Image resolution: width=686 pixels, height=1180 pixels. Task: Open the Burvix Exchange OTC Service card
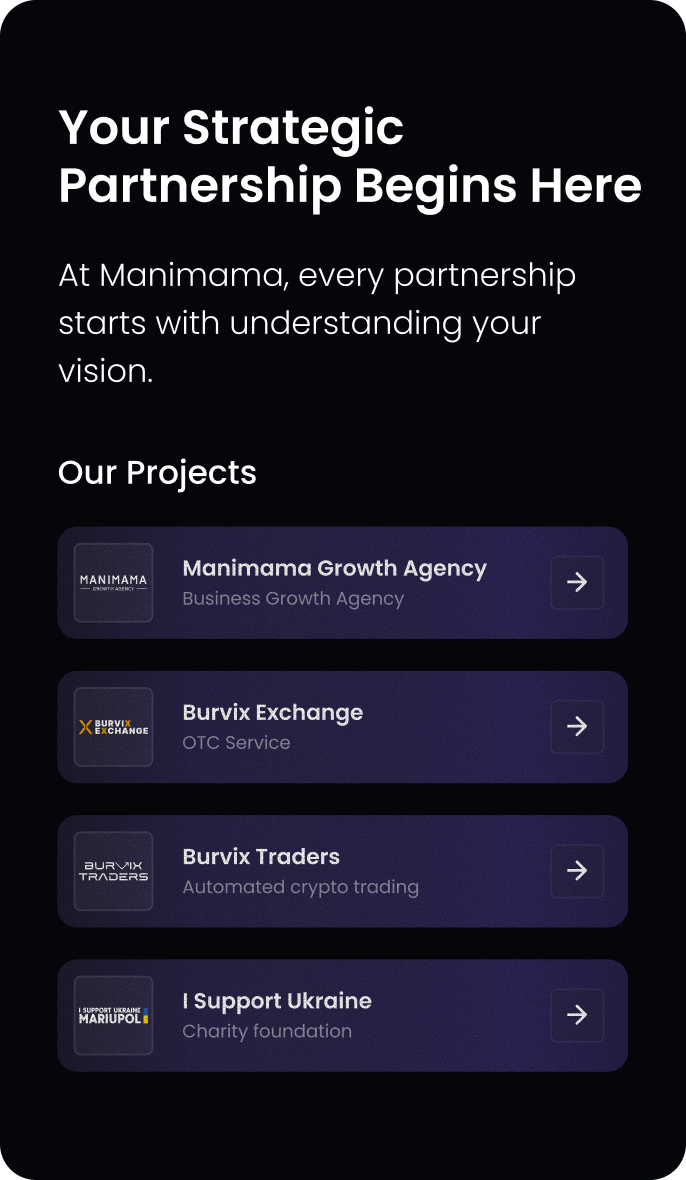click(342, 727)
